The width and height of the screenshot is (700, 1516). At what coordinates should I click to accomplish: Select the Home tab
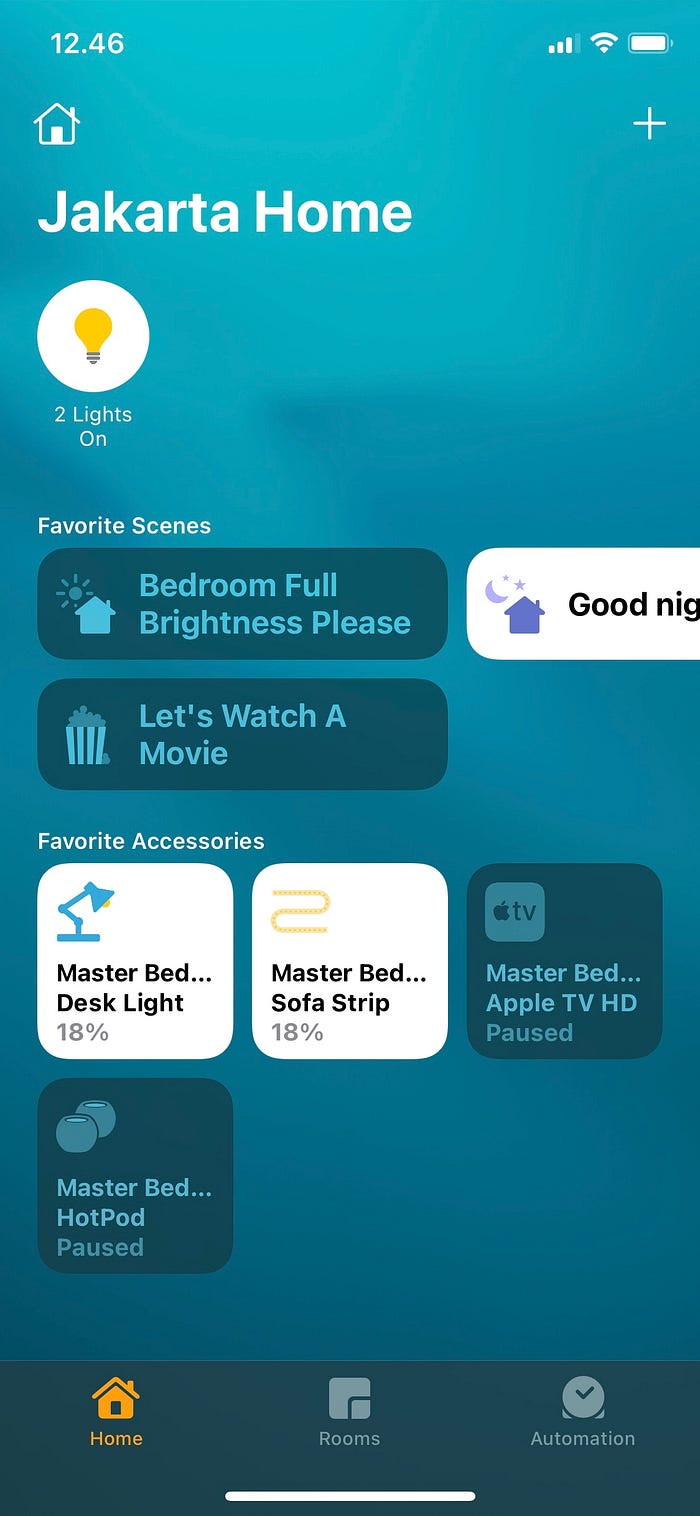116,1411
